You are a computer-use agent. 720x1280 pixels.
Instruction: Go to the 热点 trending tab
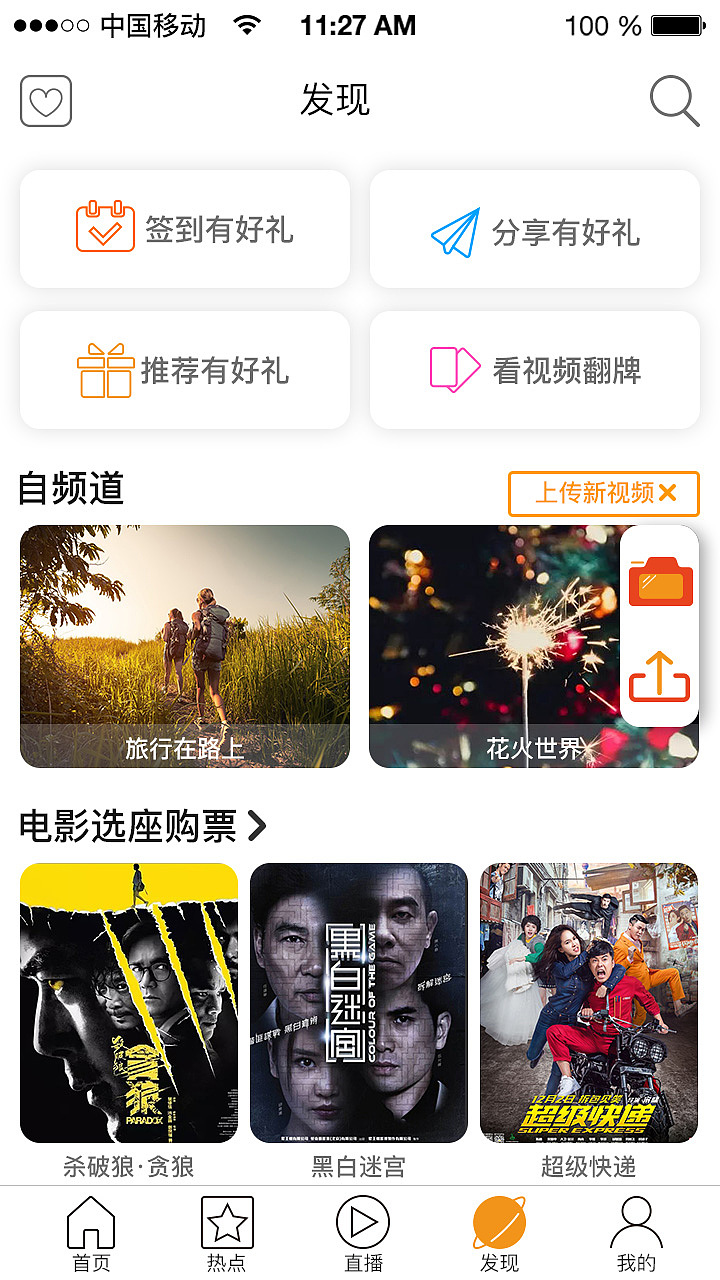click(227, 1234)
